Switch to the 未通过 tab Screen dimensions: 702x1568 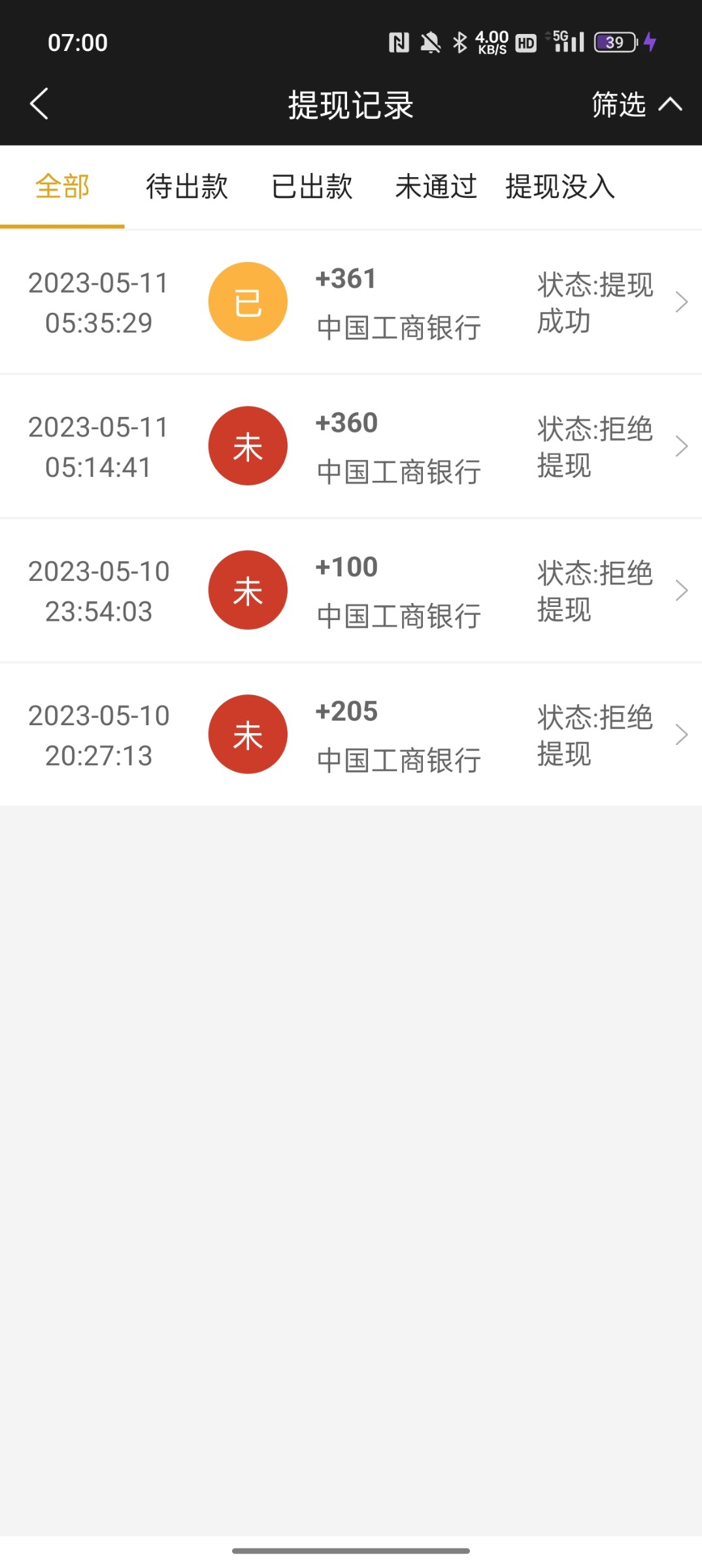coord(435,187)
